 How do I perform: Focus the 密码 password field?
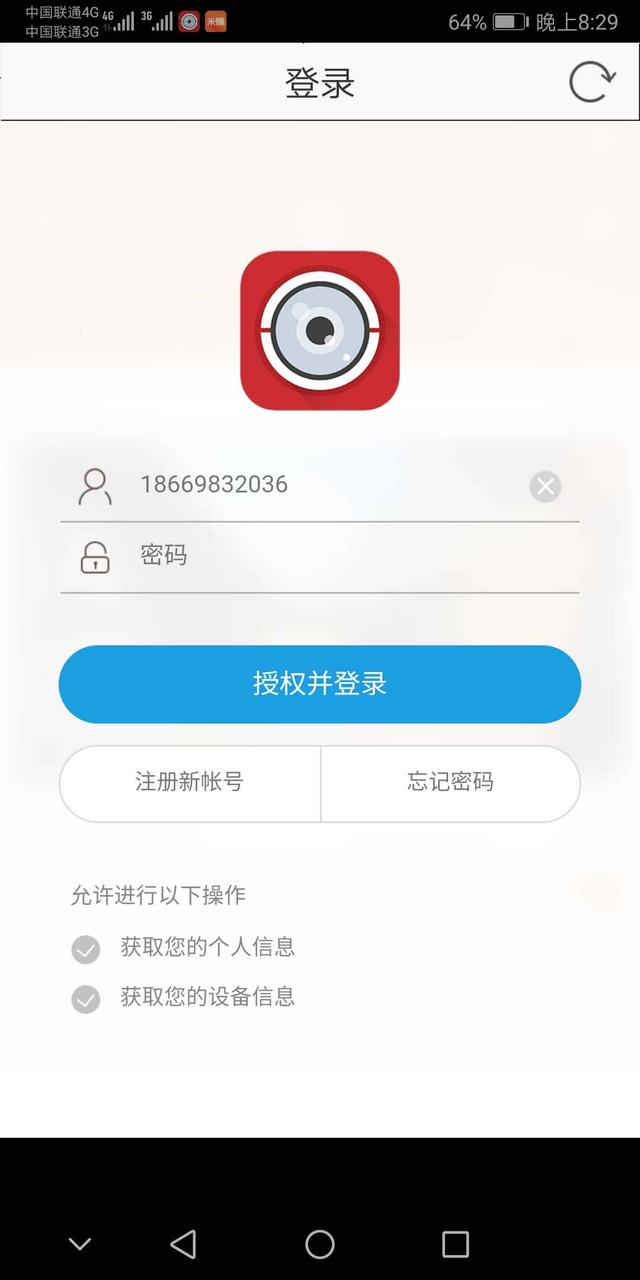[340, 556]
